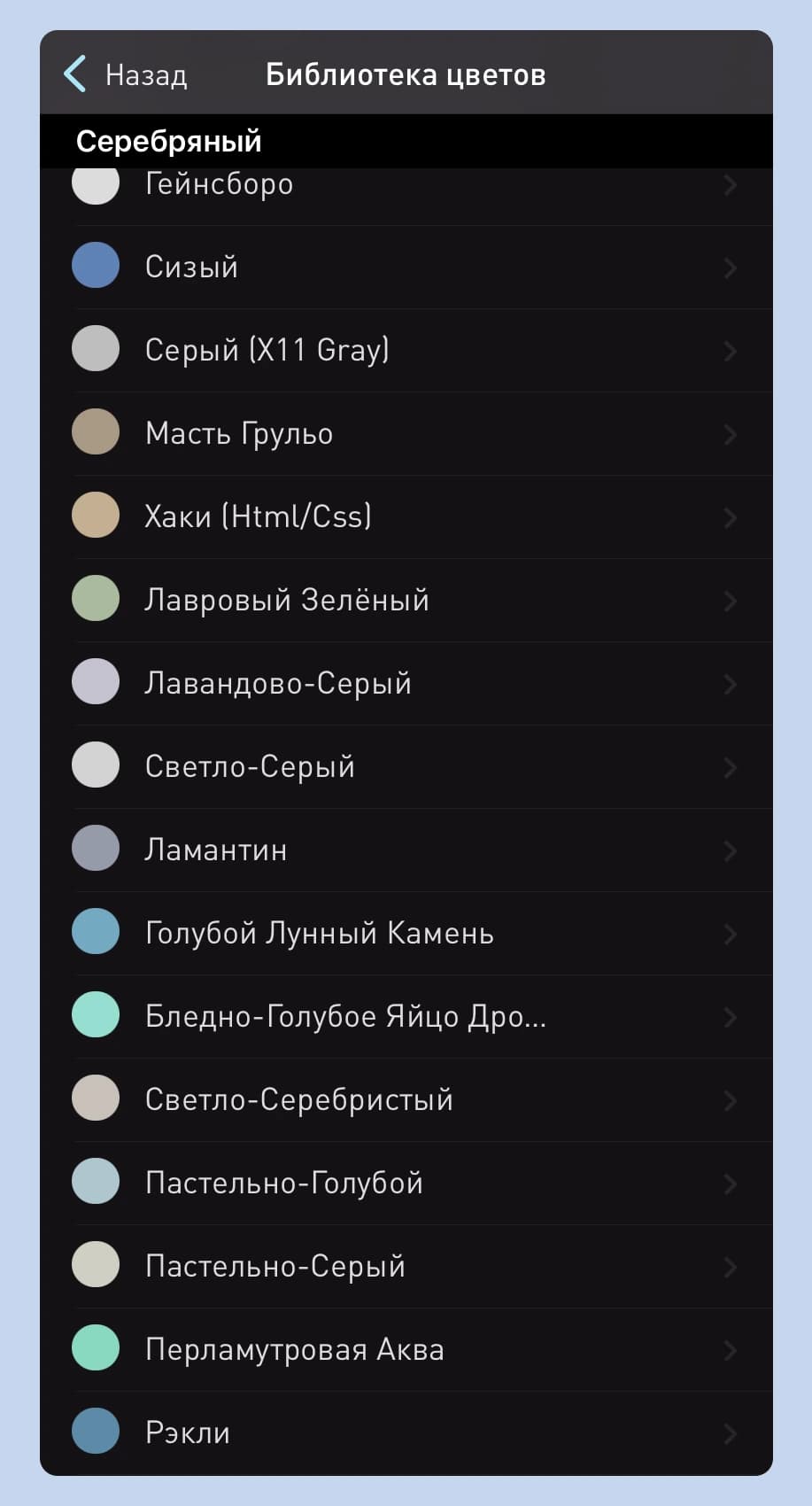The width and height of the screenshot is (812, 1506).
Task: Open Пастельно-Серый entry
Action: tap(406, 1266)
